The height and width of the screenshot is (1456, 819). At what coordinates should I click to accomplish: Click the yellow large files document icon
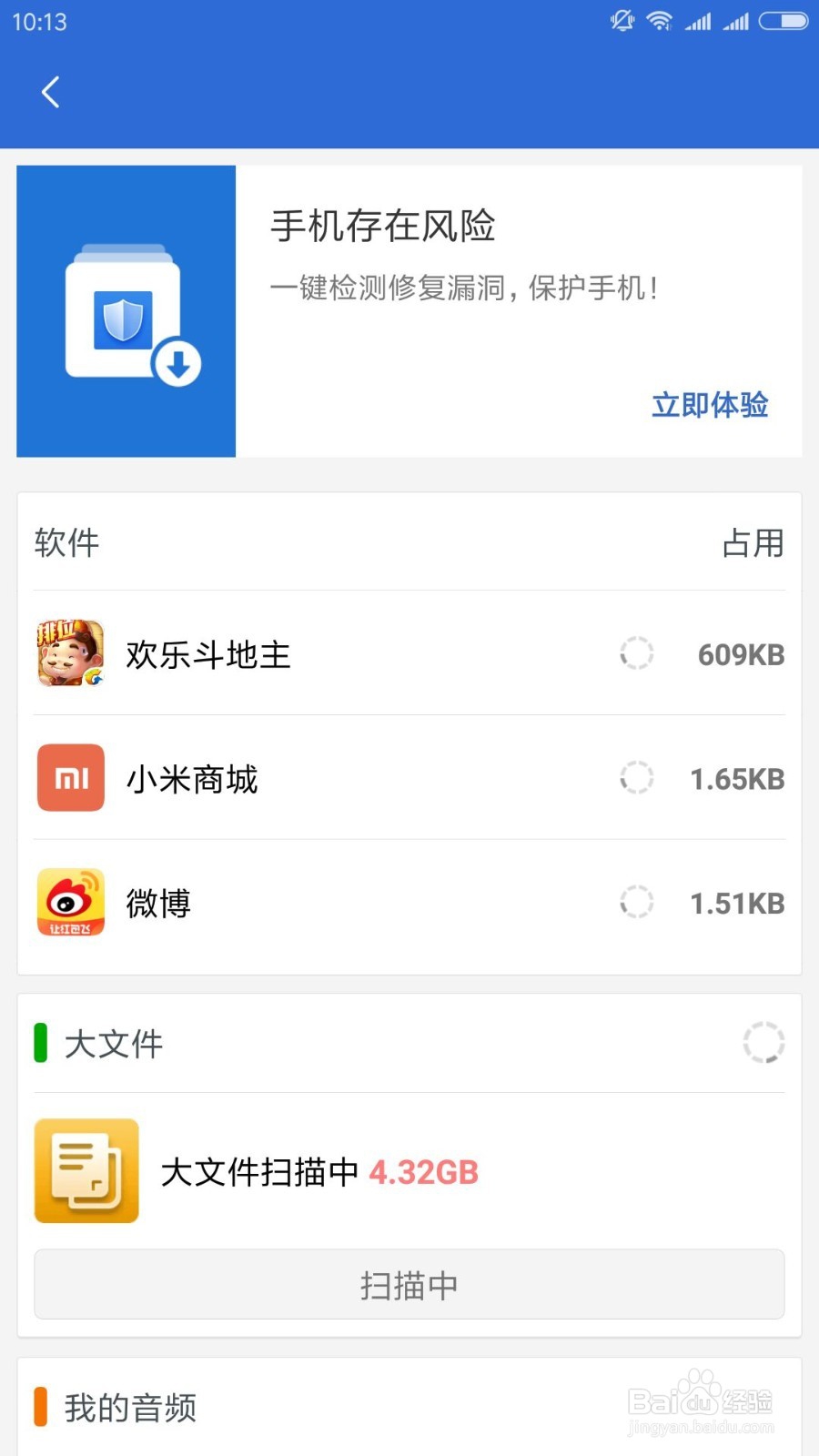(x=86, y=1170)
